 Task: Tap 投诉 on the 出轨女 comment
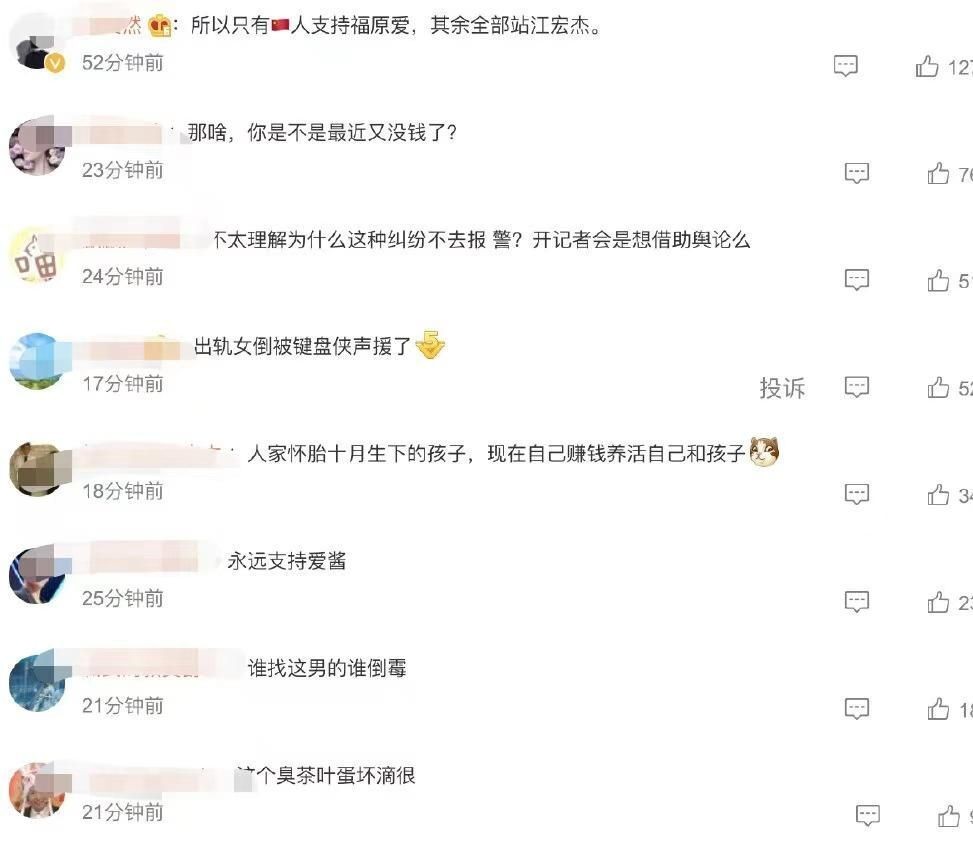(782, 388)
